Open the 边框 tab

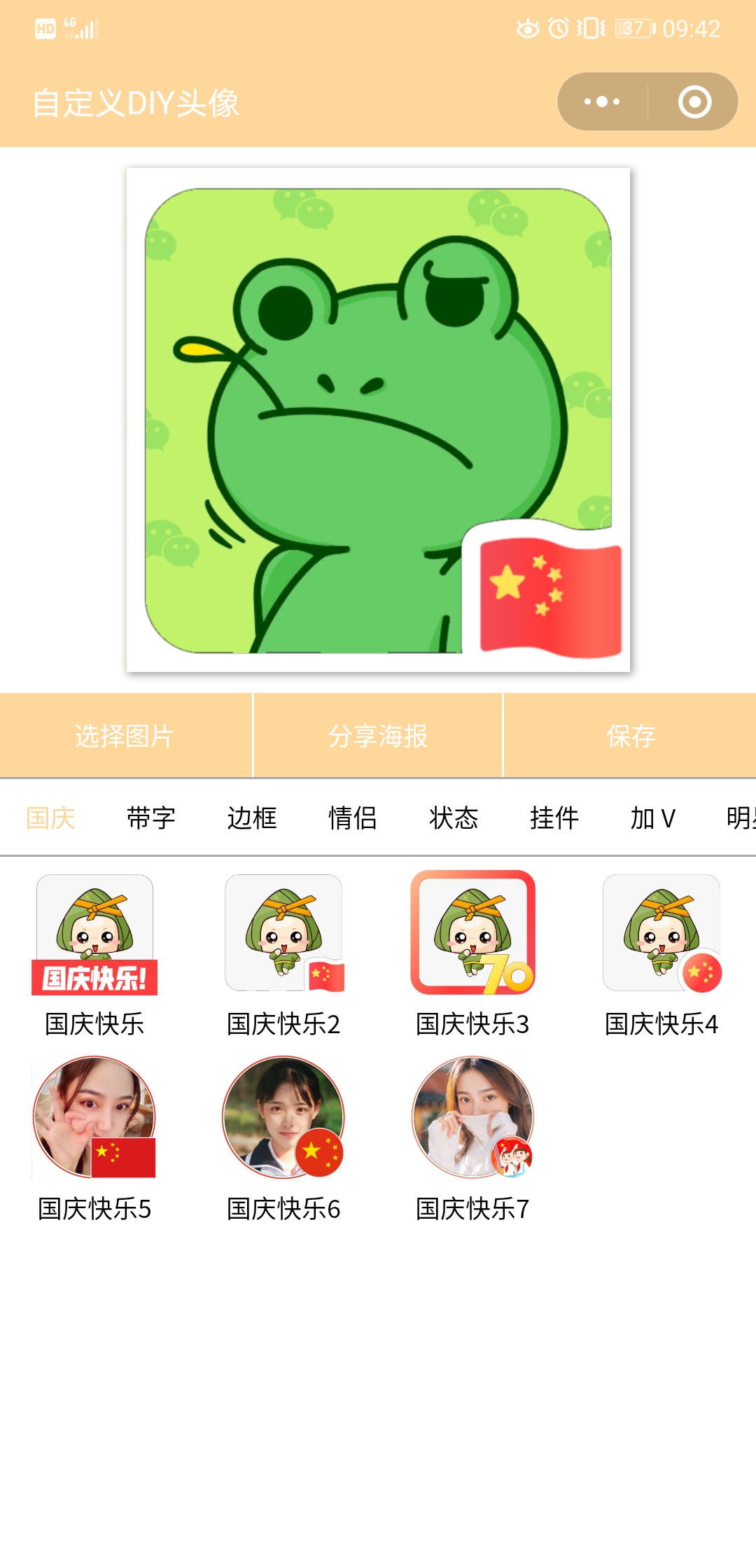(252, 818)
